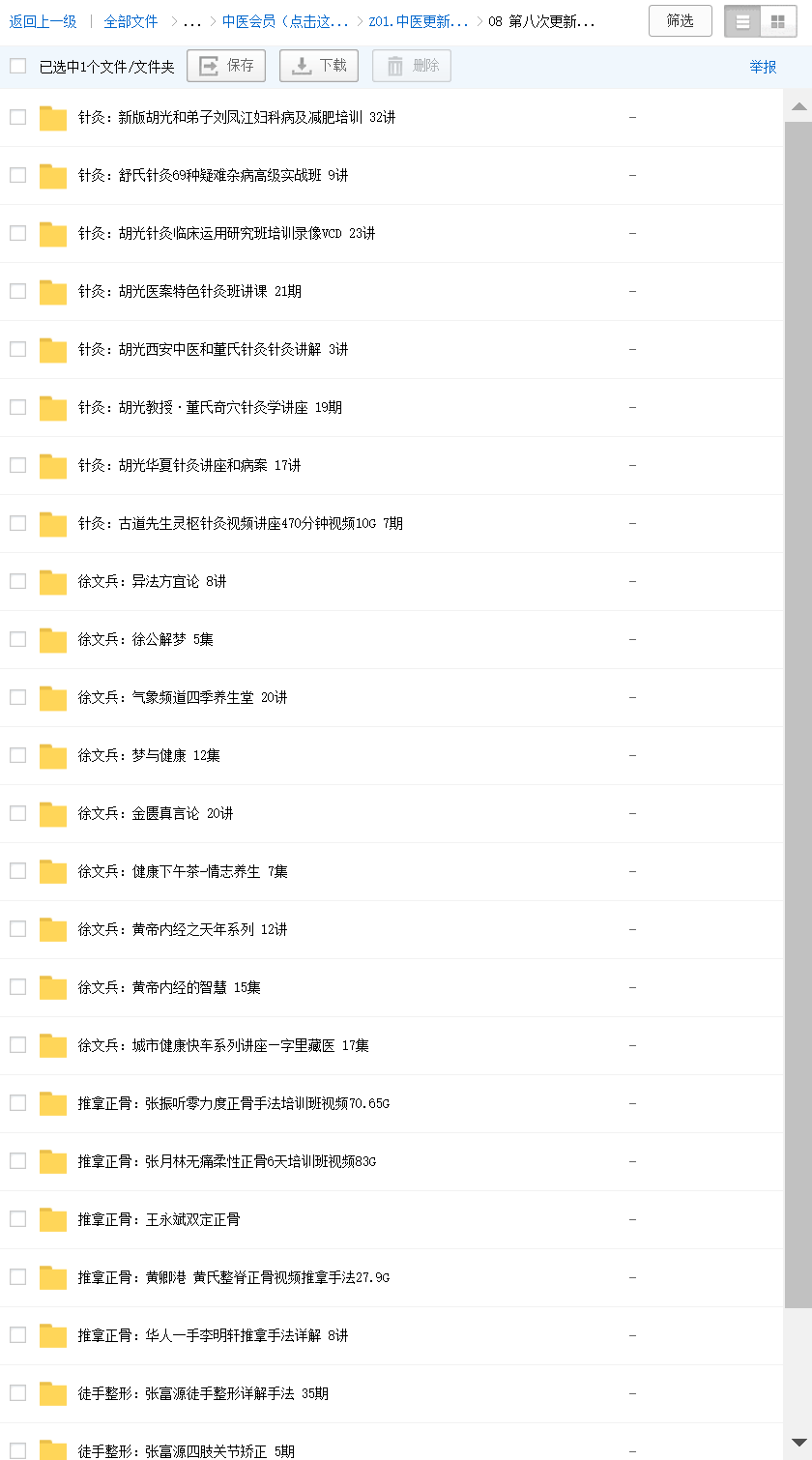
Task: Tap the 筛选 filter button
Action: [x=680, y=20]
